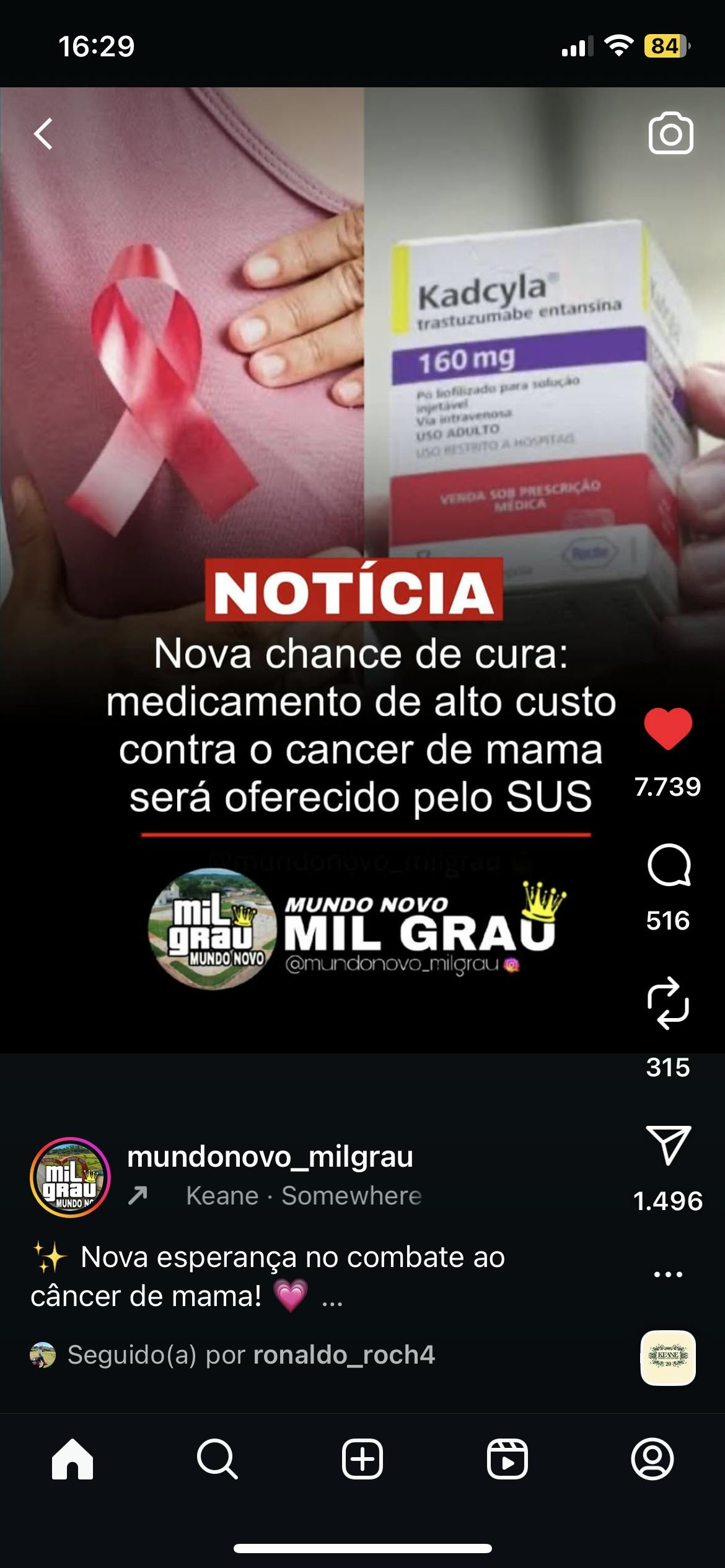Screen dimensions: 725x1568
Task: Create a new post with plus tab
Action: [362, 1459]
